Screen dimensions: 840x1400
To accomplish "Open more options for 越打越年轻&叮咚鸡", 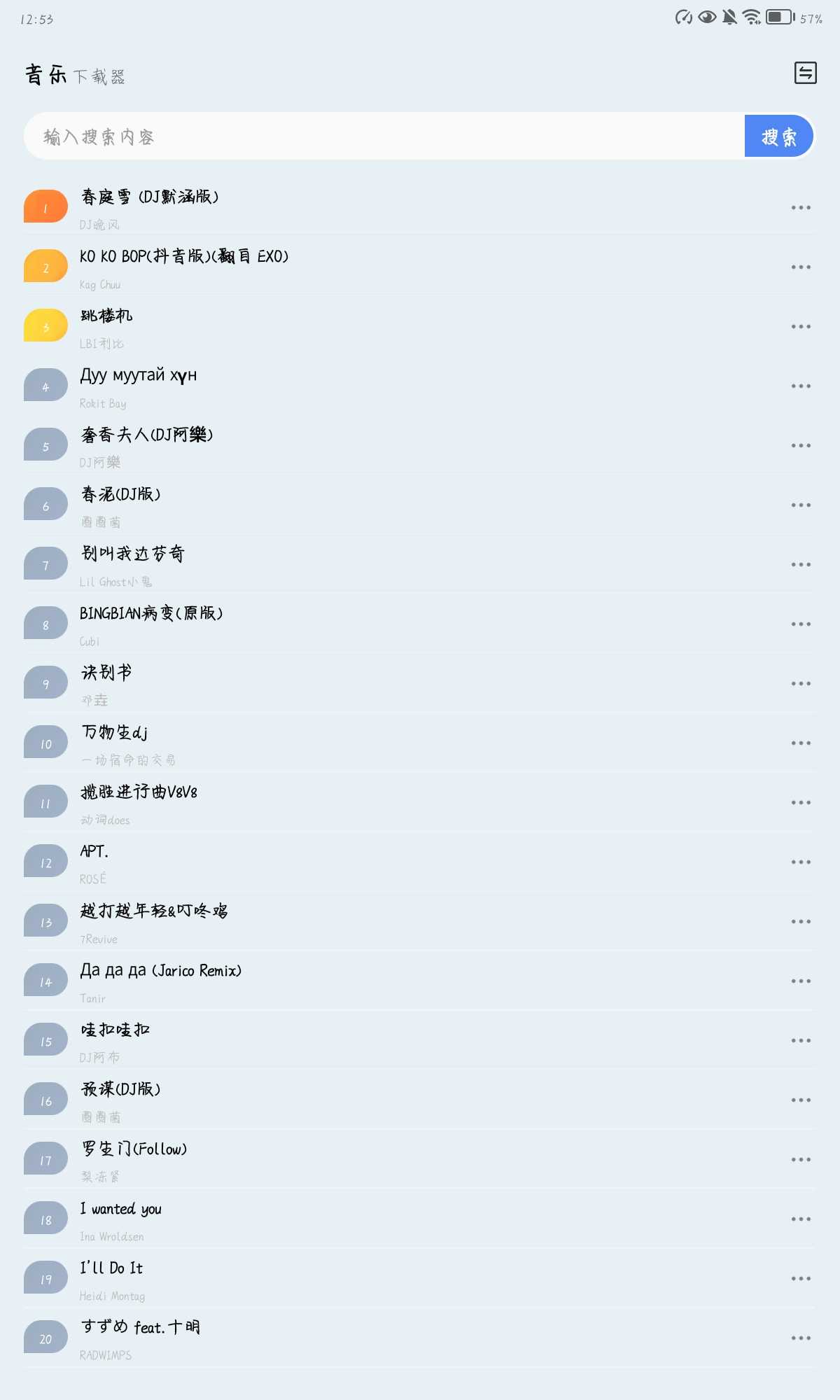I will coord(801,922).
